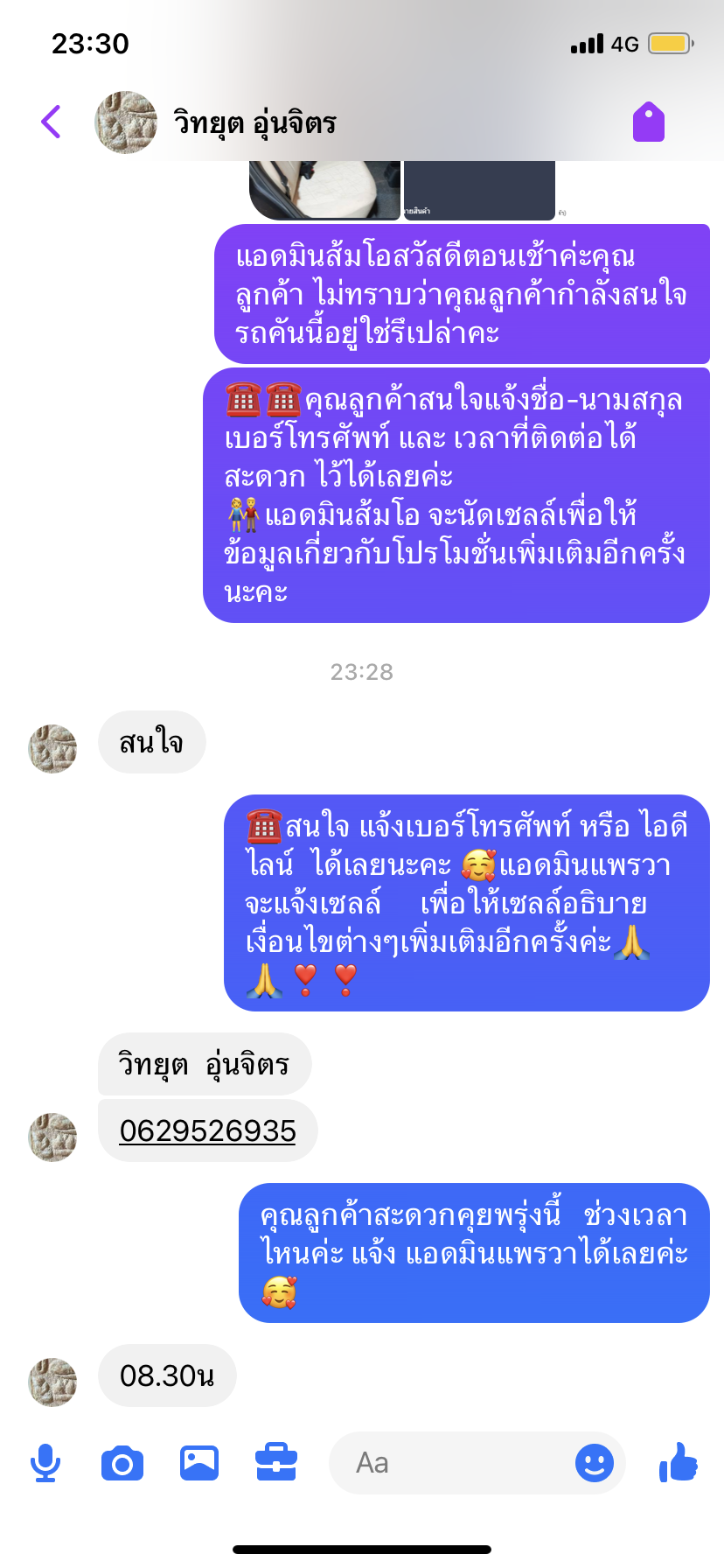Open photo gallery picker
The height and width of the screenshot is (1568, 724).
click(199, 1463)
